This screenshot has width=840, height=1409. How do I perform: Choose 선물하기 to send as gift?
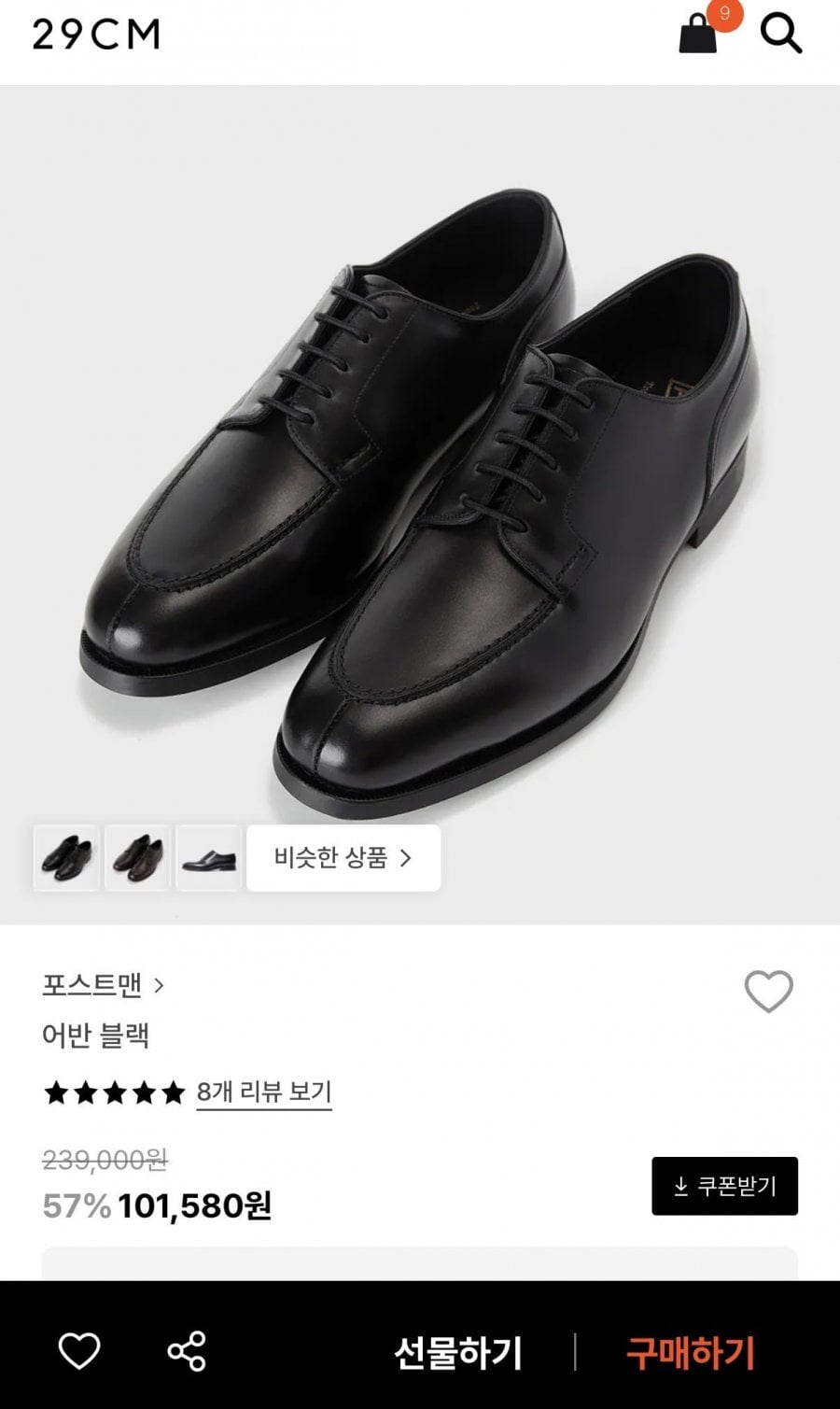click(x=457, y=1352)
